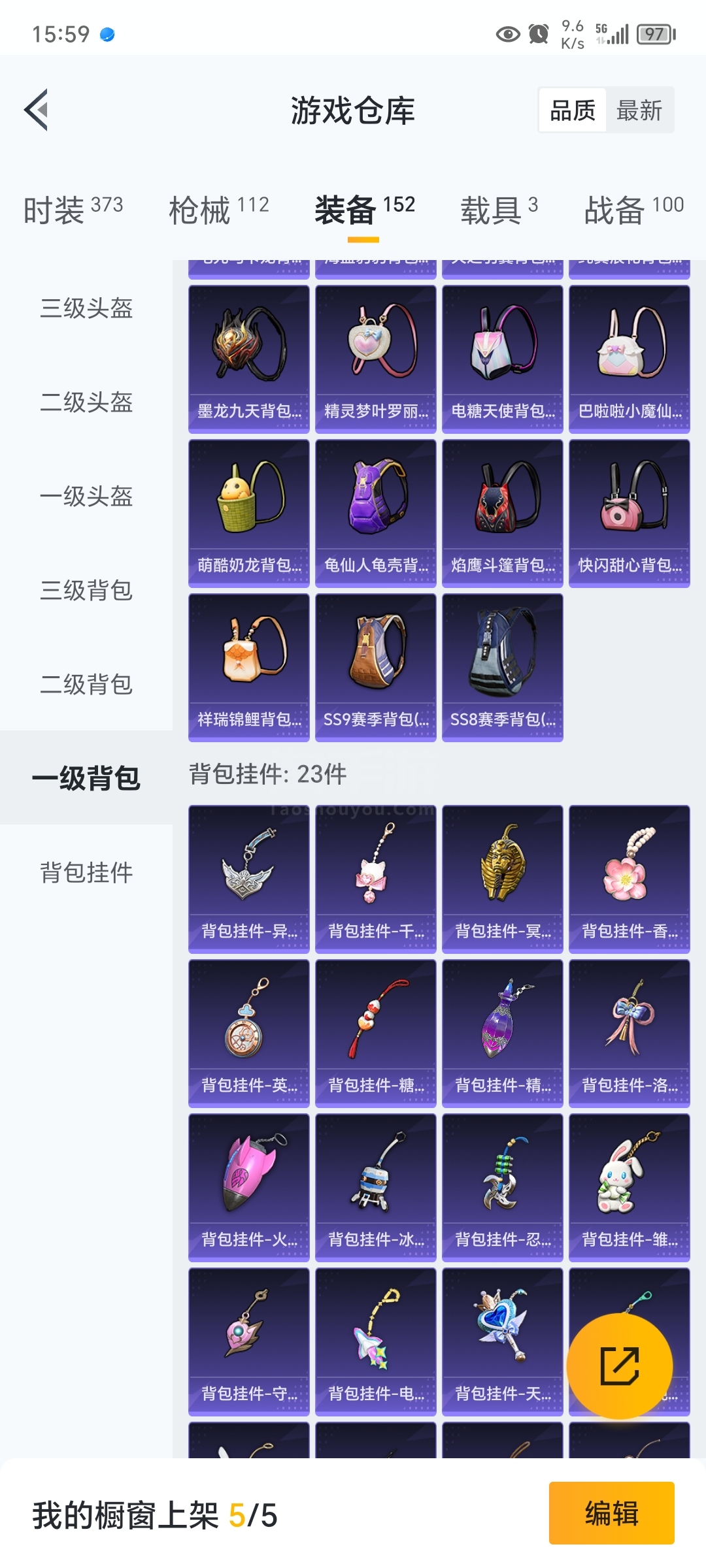Select 三级头盔 in the sidebar
The width and height of the screenshot is (706, 1568).
[86, 308]
